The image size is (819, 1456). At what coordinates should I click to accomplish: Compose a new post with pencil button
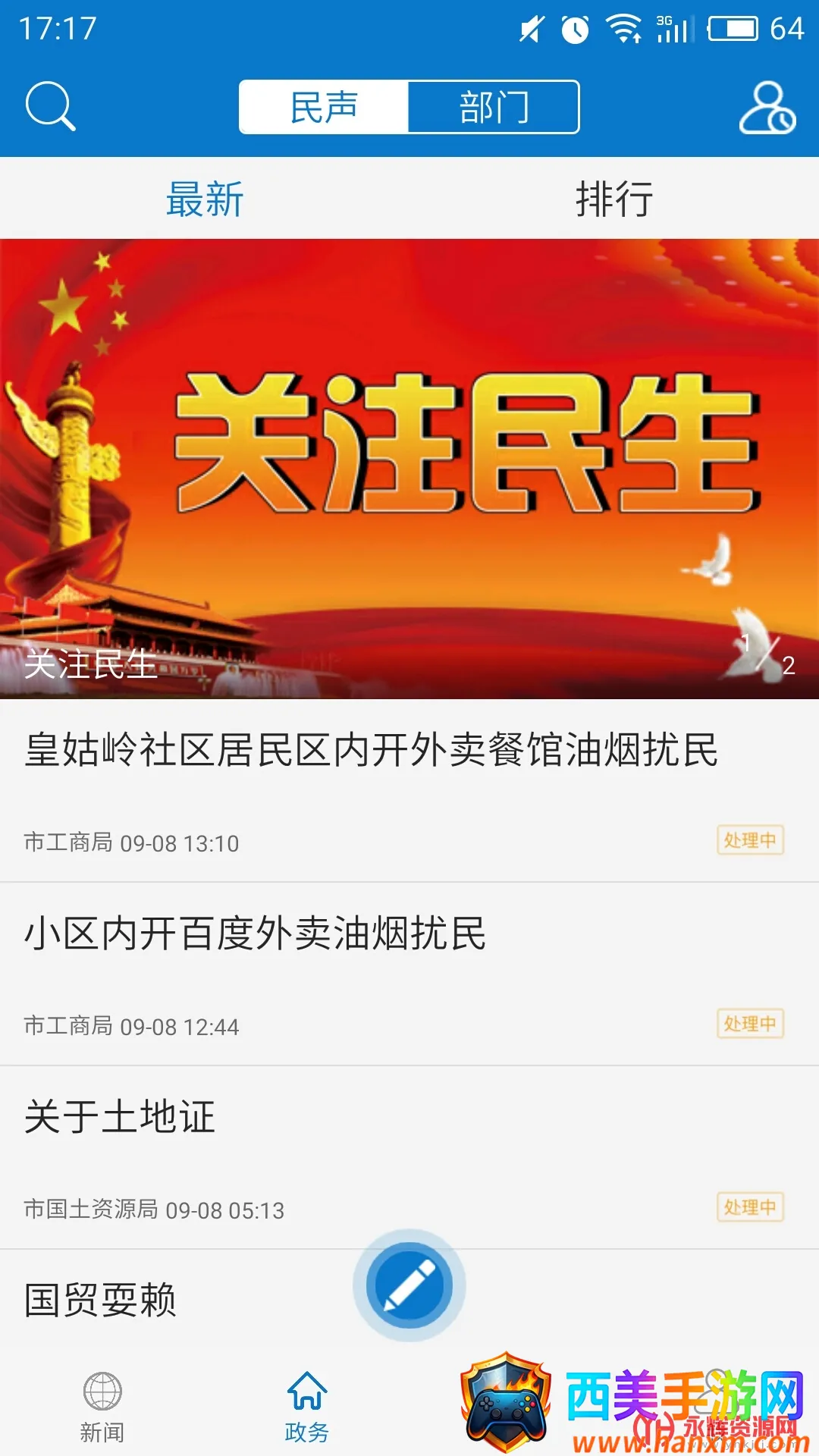409,1285
